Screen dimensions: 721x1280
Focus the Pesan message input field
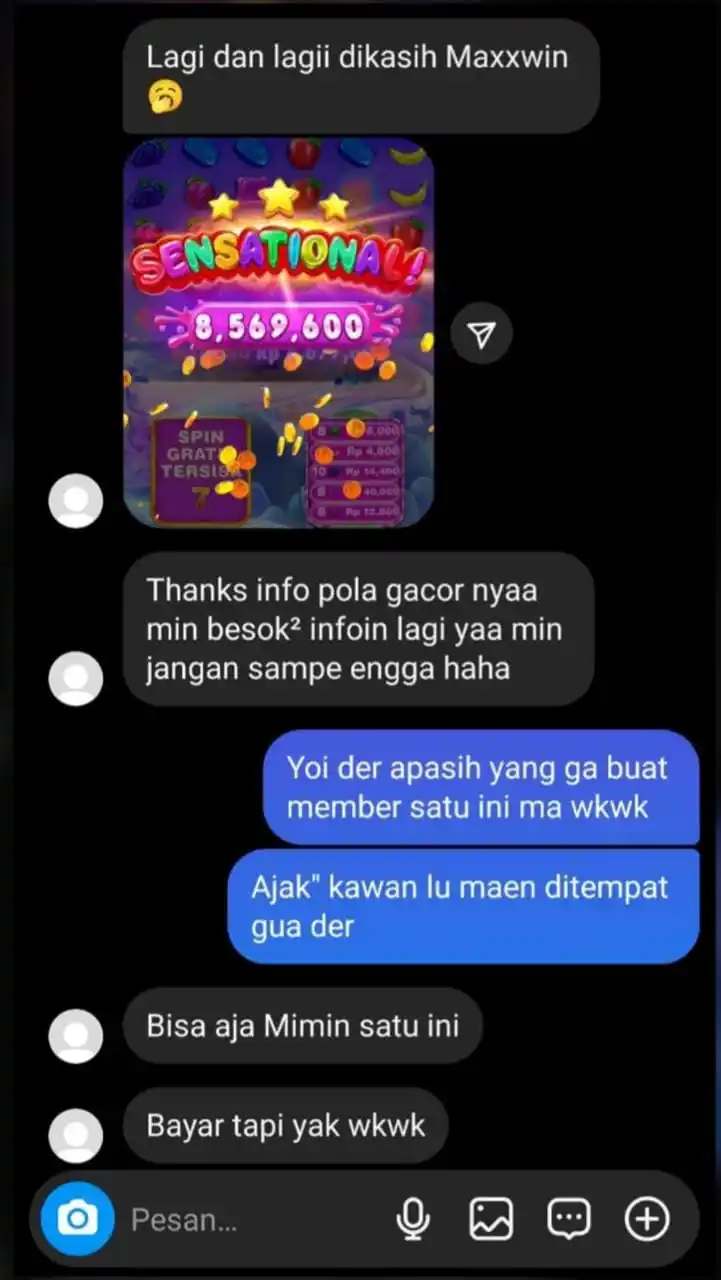click(250, 1220)
